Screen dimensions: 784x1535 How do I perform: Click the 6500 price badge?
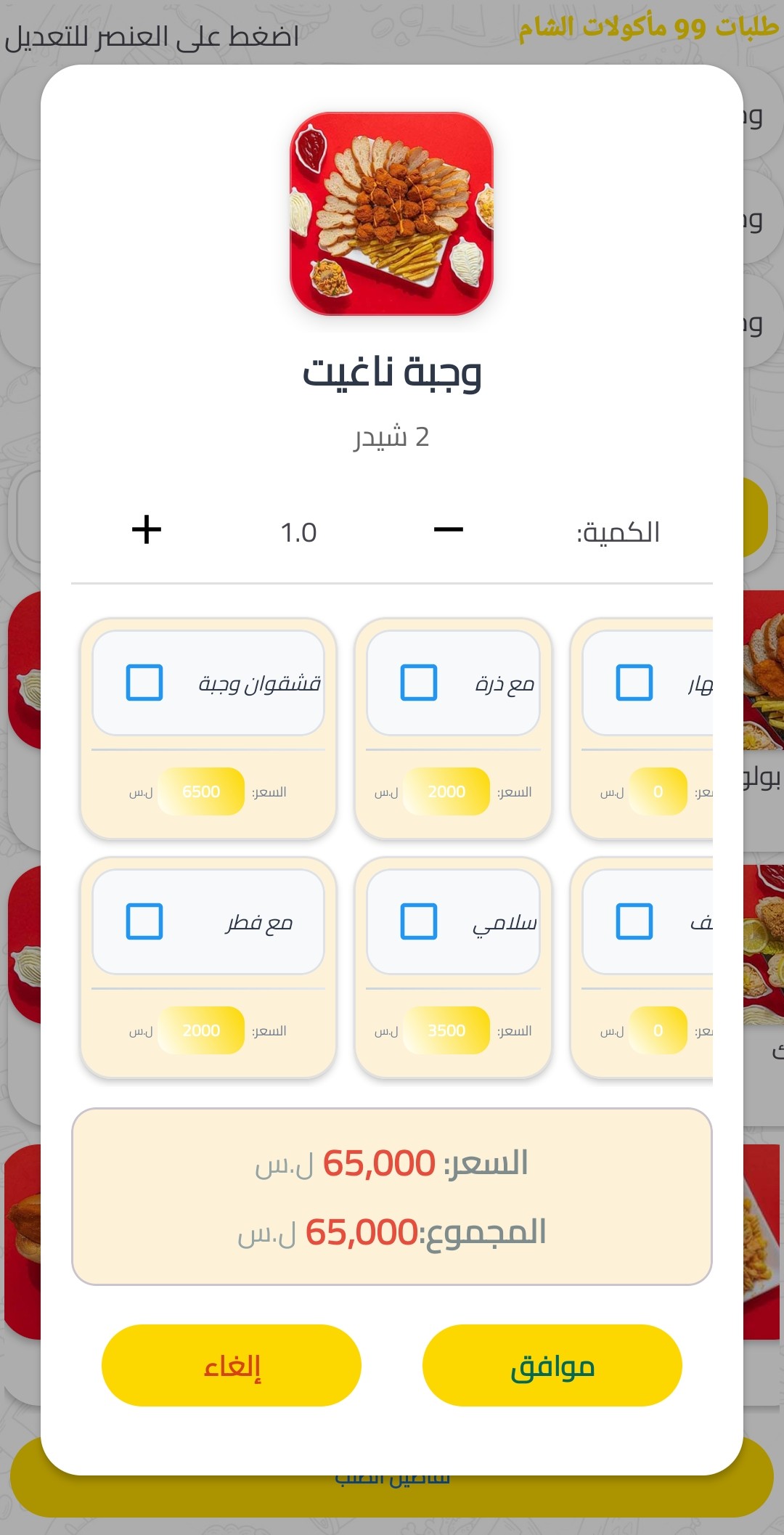(x=203, y=791)
